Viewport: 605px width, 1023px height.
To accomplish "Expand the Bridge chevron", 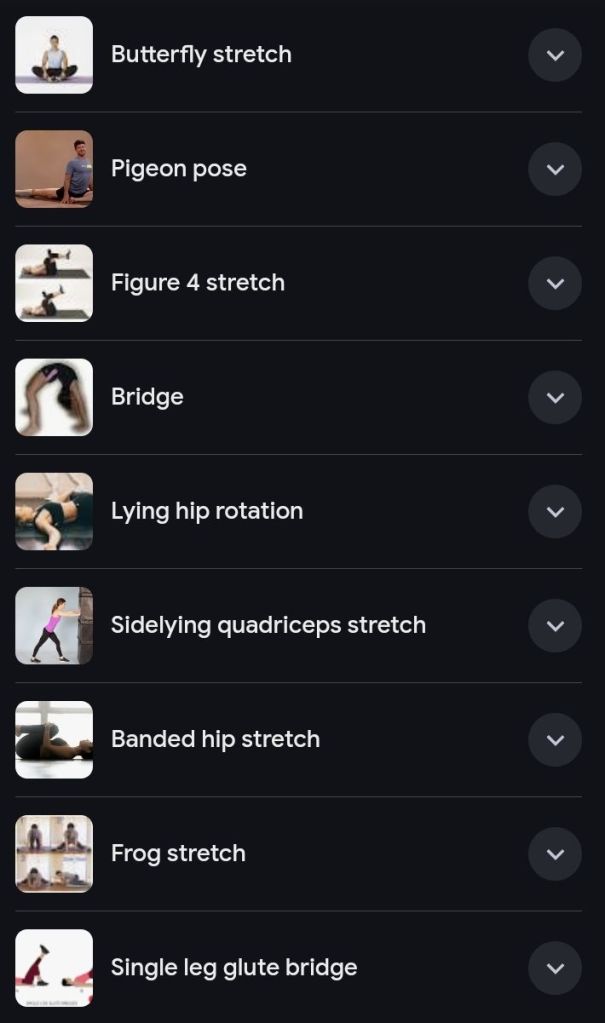I will click(555, 397).
